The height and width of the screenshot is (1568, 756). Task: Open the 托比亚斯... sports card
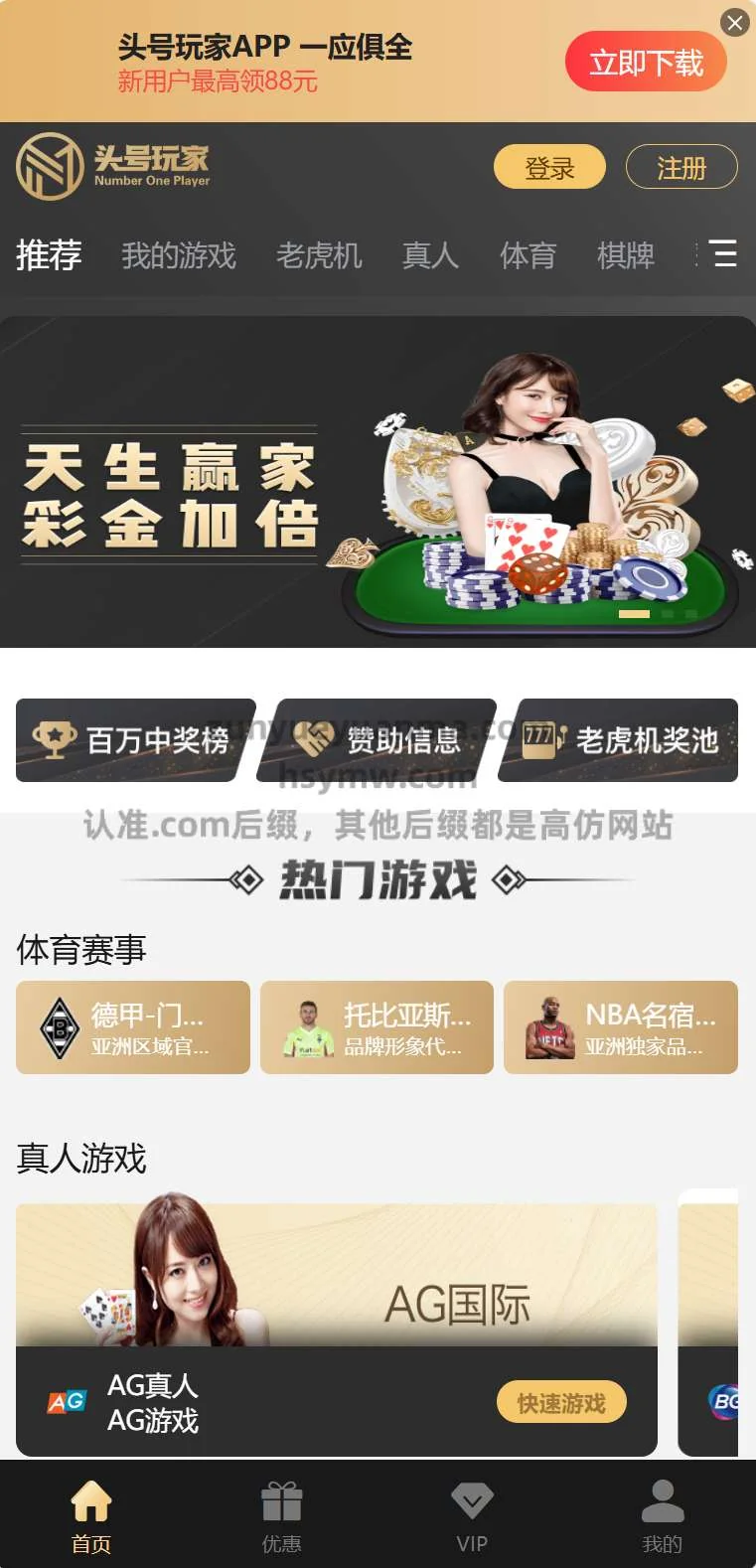377,1027
